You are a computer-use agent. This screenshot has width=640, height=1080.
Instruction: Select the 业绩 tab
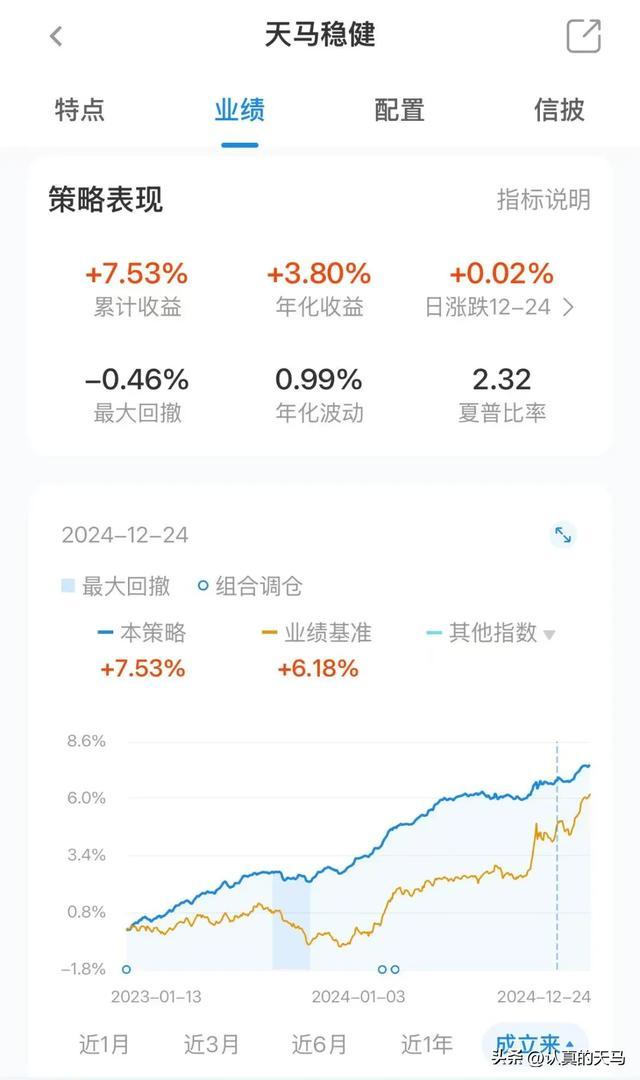click(x=239, y=110)
